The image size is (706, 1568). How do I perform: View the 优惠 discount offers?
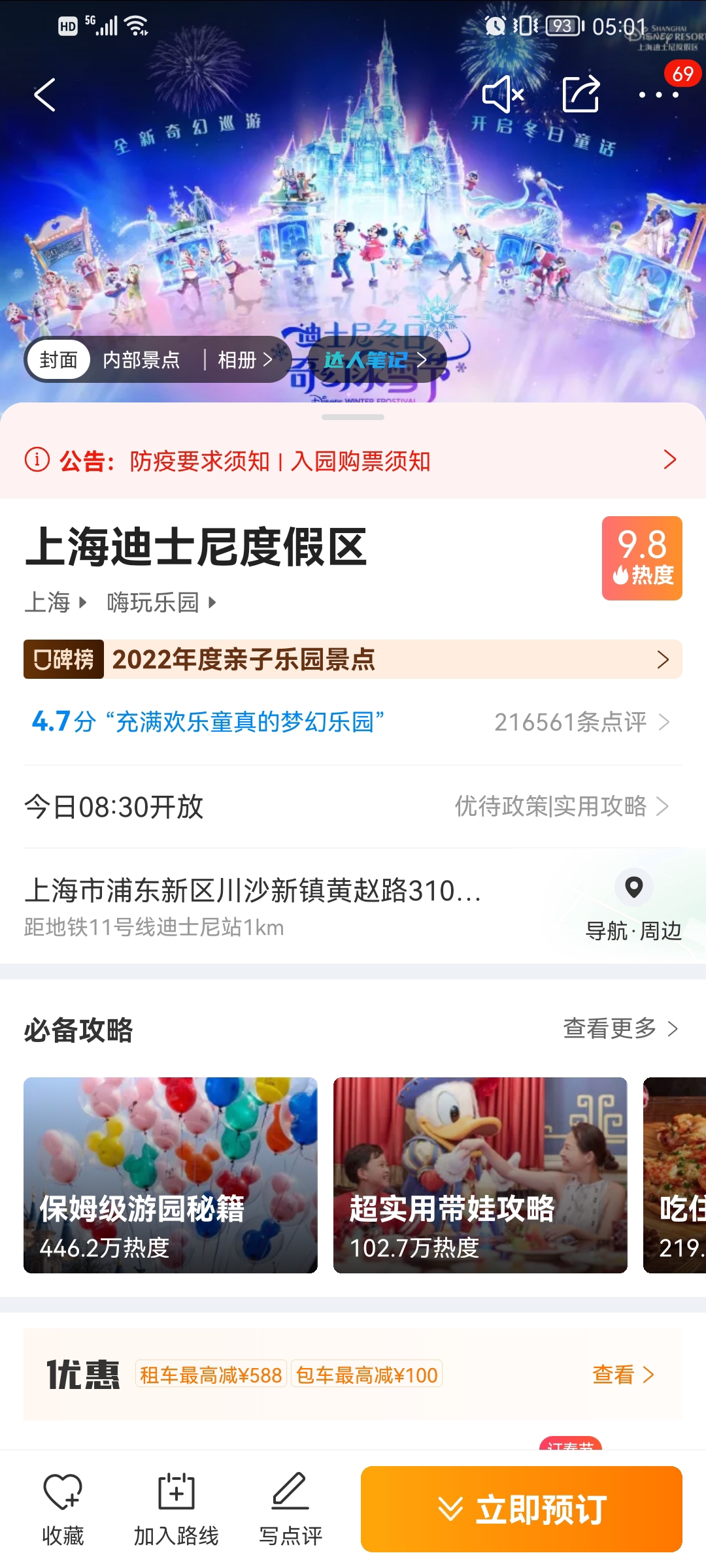622,1375
